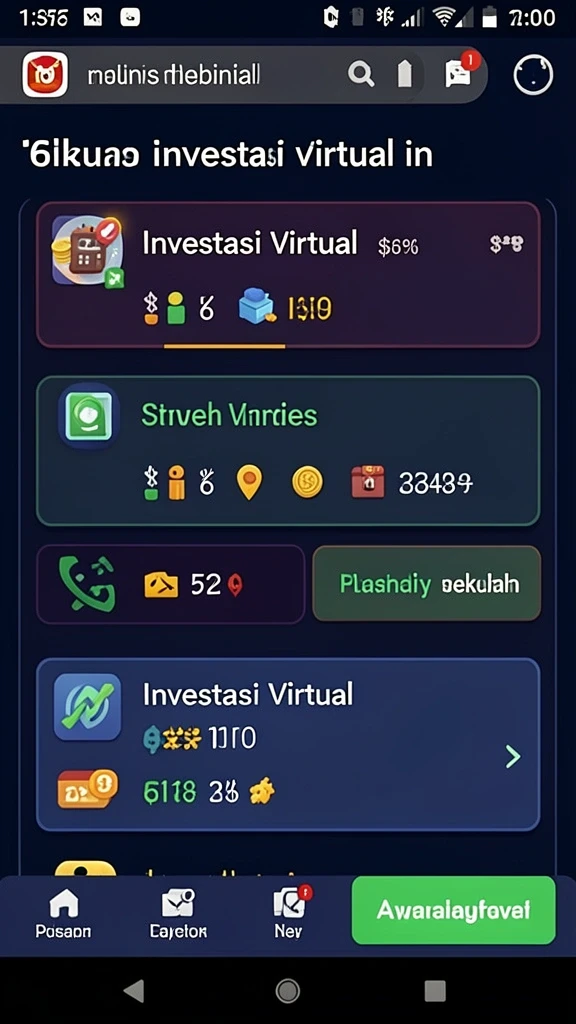Go to the Posapn home tab
The height and width of the screenshot is (1024, 576).
63,914
